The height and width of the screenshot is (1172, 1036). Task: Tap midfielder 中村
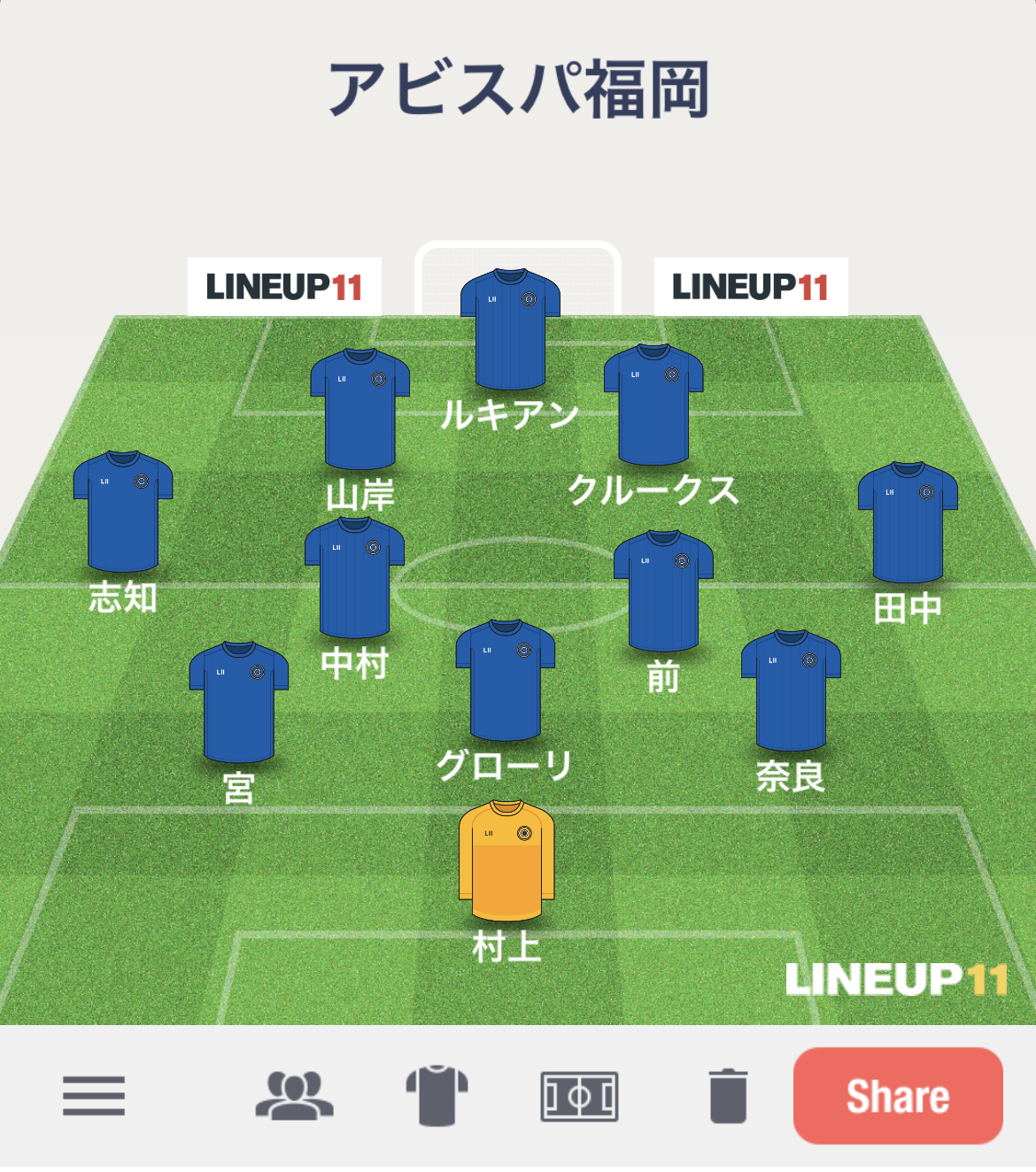coord(354,578)
